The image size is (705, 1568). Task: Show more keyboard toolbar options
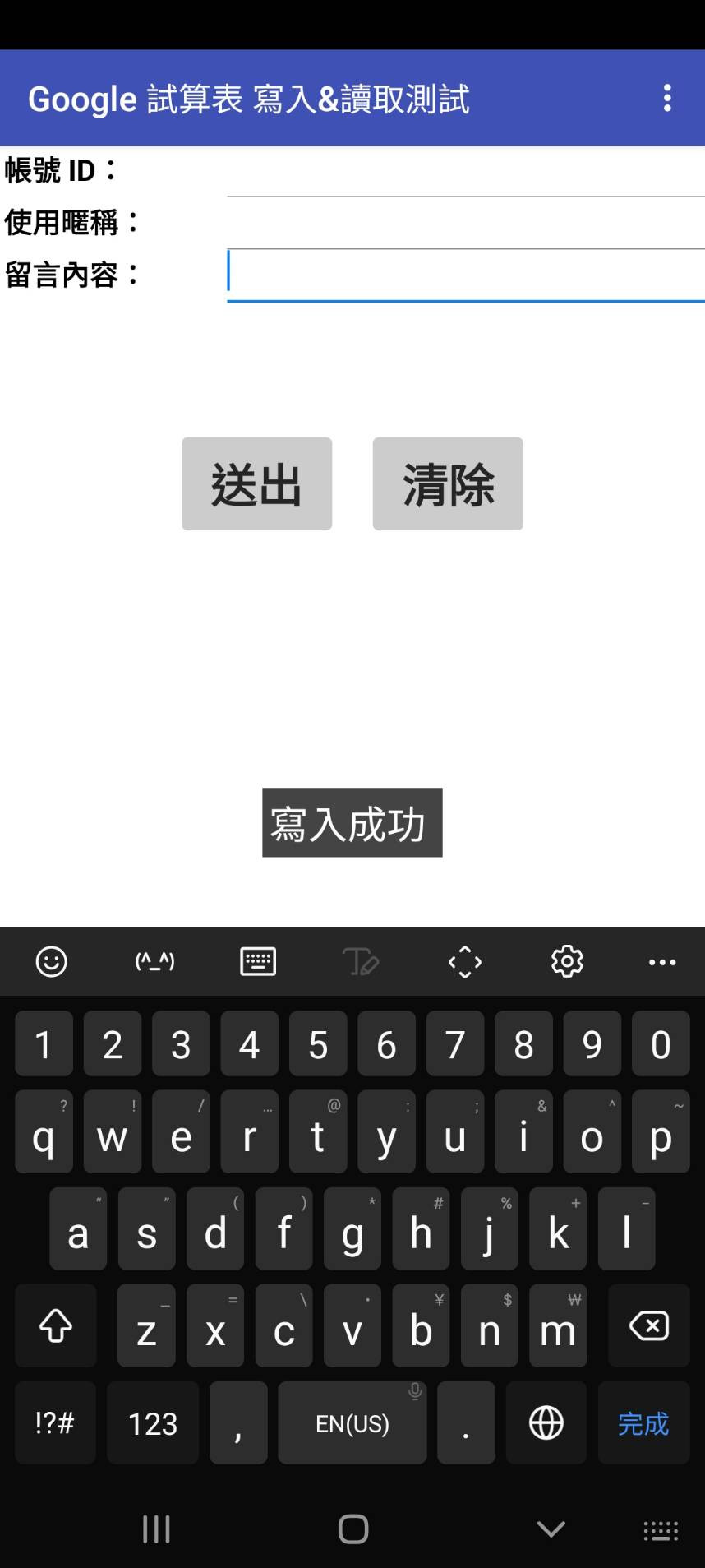coord(662,961)
